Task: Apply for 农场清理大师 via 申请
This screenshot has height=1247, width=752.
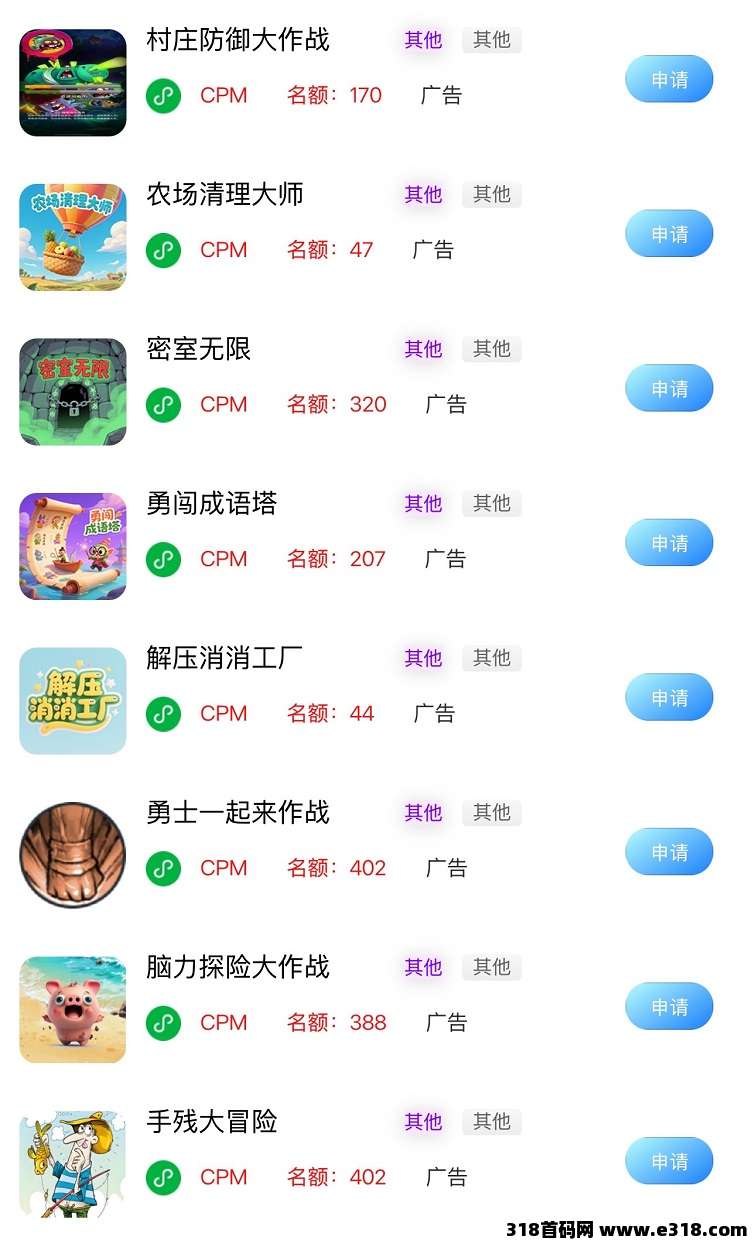Action: pos(669,234)
